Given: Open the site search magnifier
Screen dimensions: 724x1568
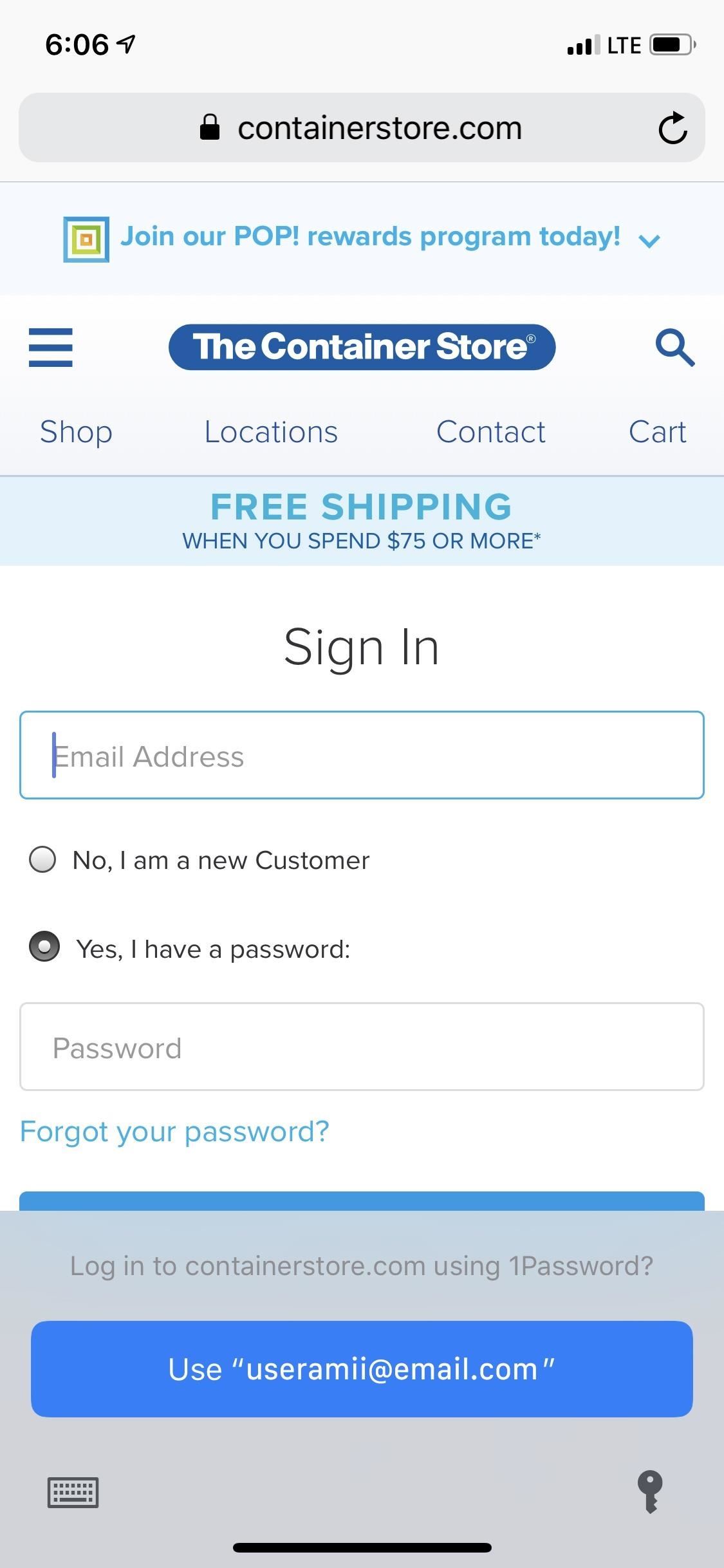Looking at the screenshot, I should (x=674, y=348).
